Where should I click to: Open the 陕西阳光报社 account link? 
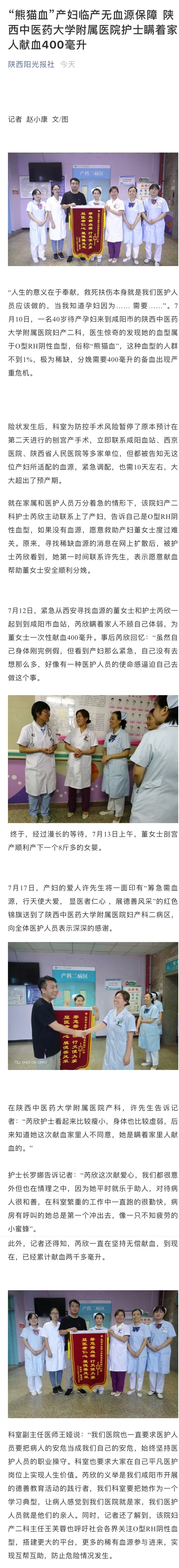[x=31, y=64]
